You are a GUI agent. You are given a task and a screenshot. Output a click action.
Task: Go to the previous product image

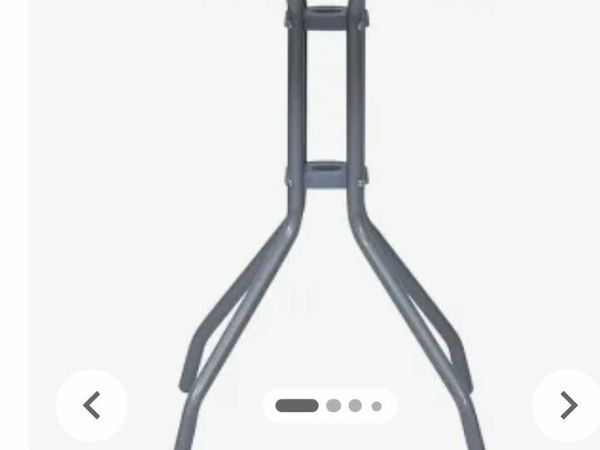coord(91,405)
